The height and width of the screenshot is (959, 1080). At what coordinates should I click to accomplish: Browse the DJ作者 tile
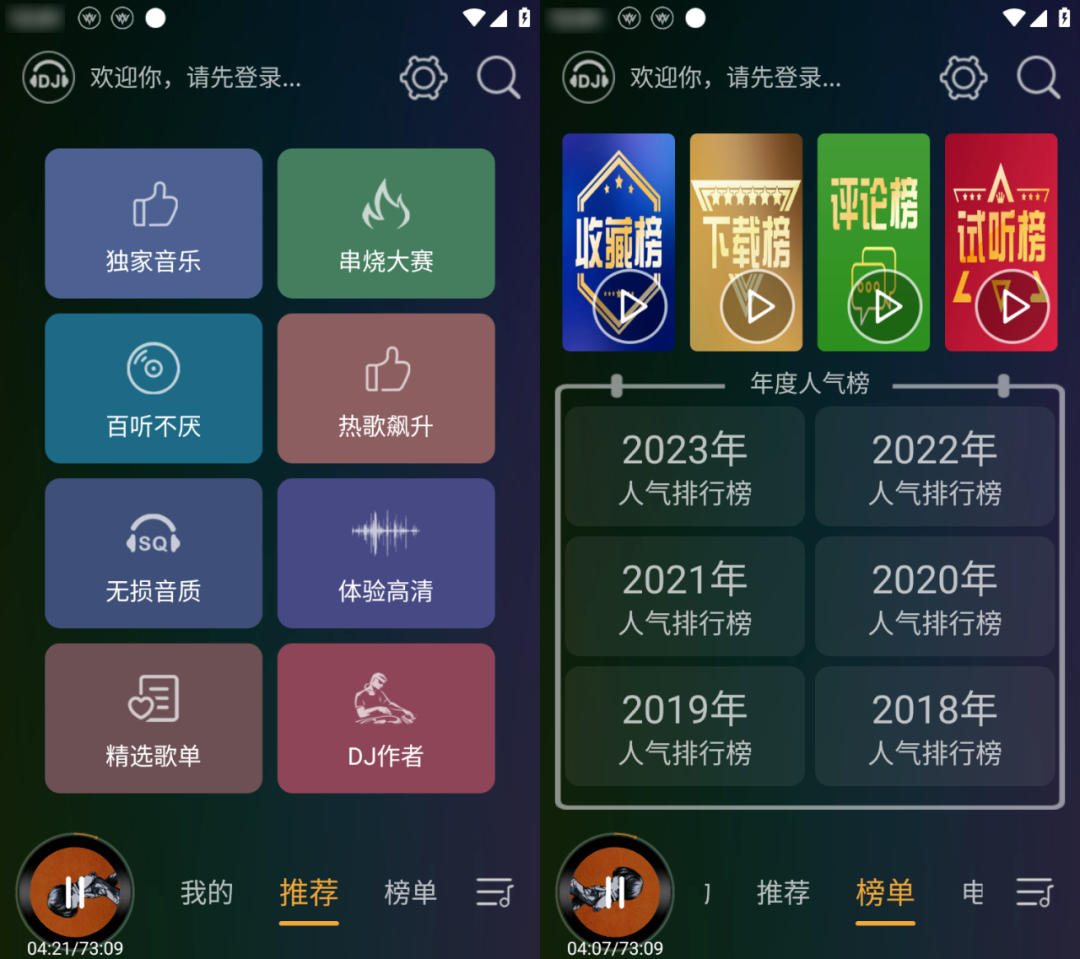click(385, 718)
